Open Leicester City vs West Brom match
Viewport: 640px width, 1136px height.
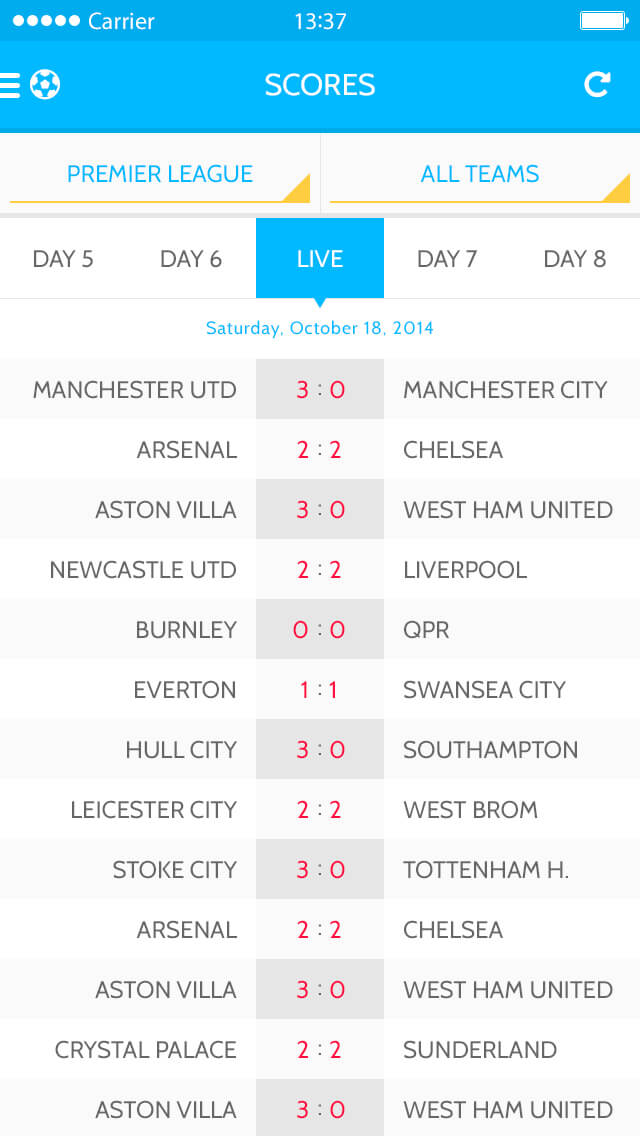320,809
